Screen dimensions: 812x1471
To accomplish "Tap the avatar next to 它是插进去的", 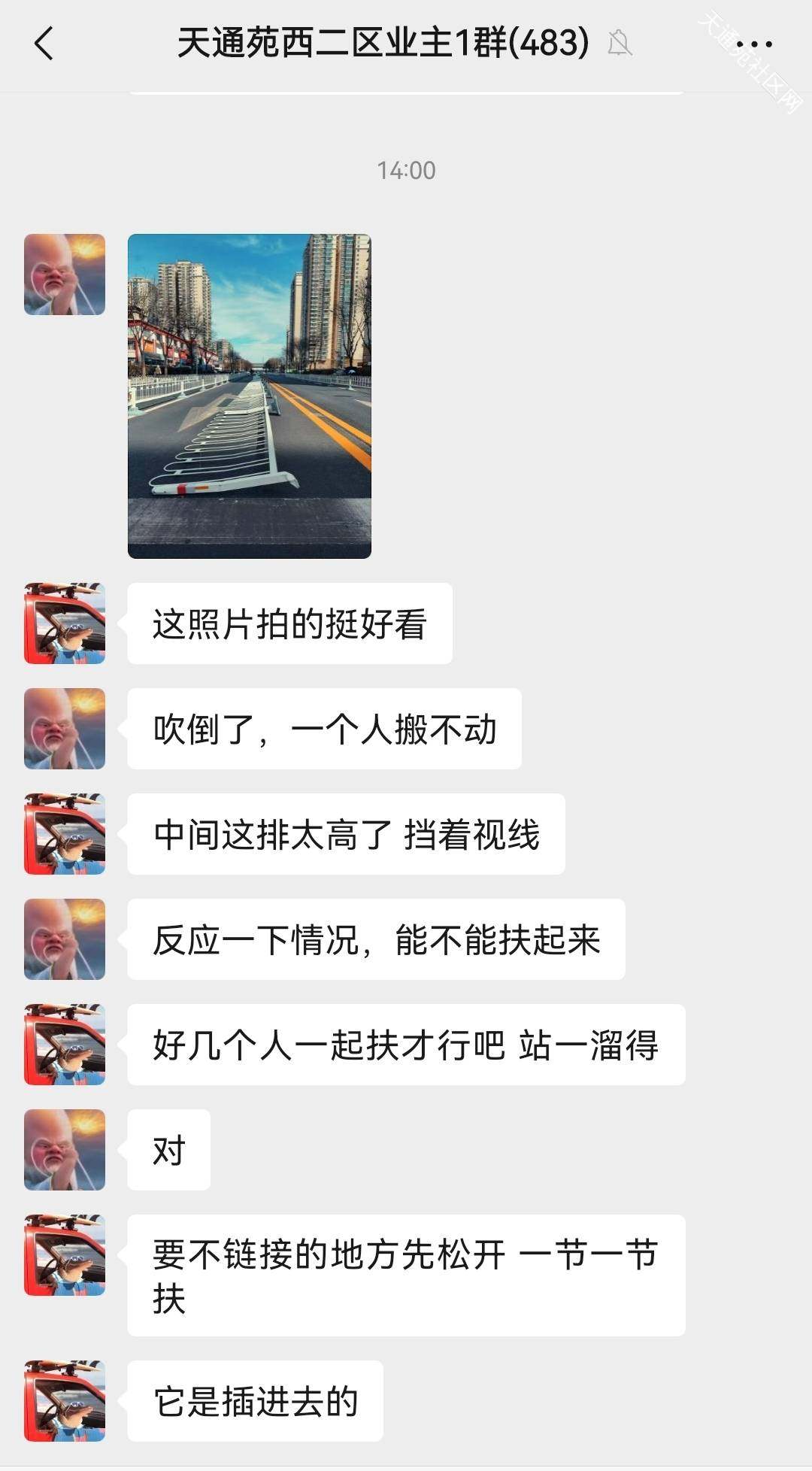I will 65,1401.
